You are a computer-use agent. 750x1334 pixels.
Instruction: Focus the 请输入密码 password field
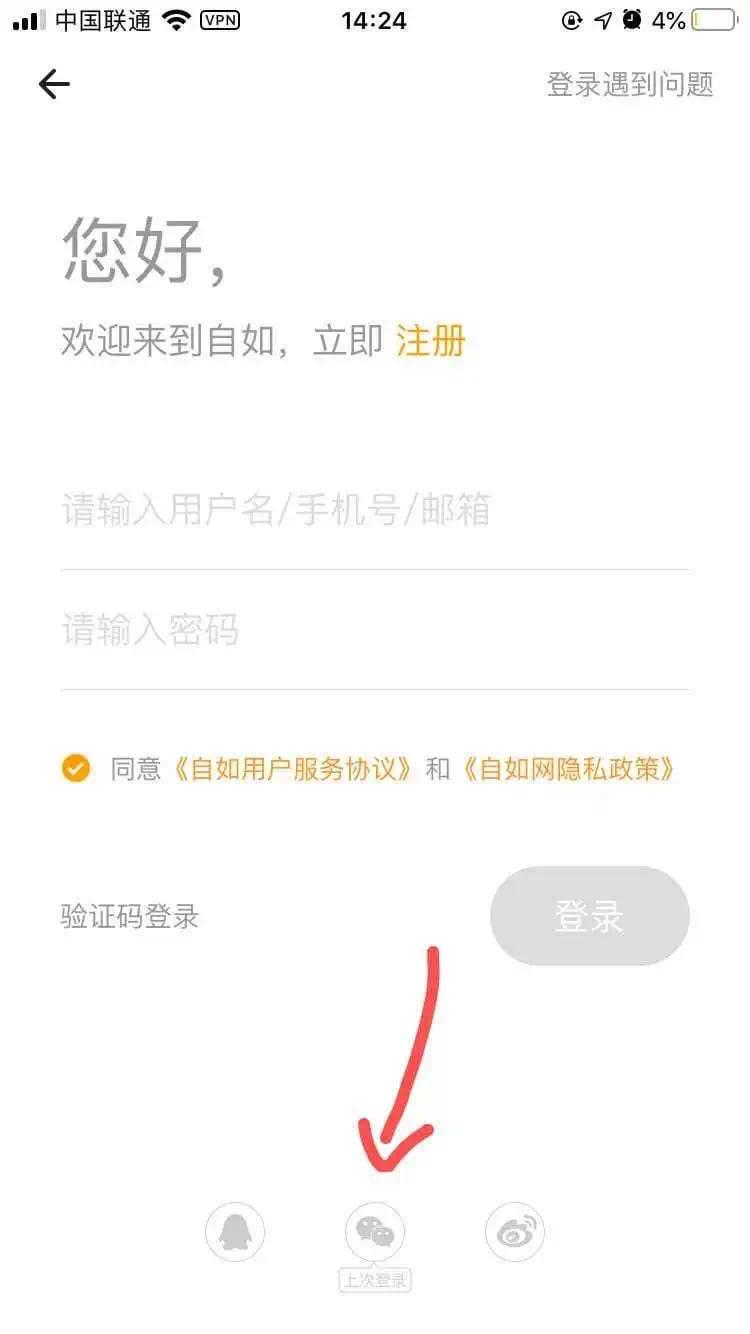375,630
